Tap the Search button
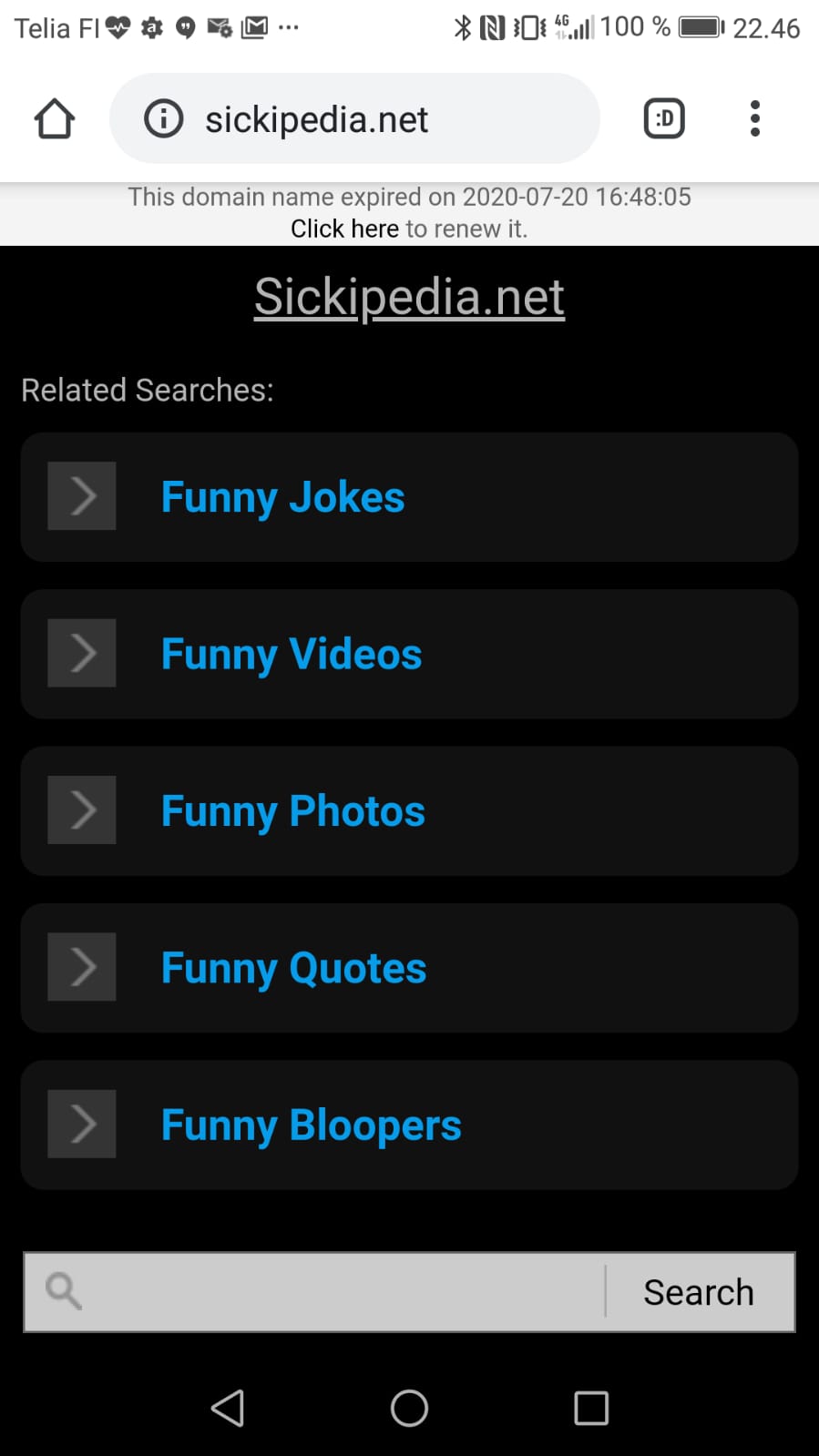Image resolution: width=819 pixels, height=1456 pixels. coord(699,1291)
